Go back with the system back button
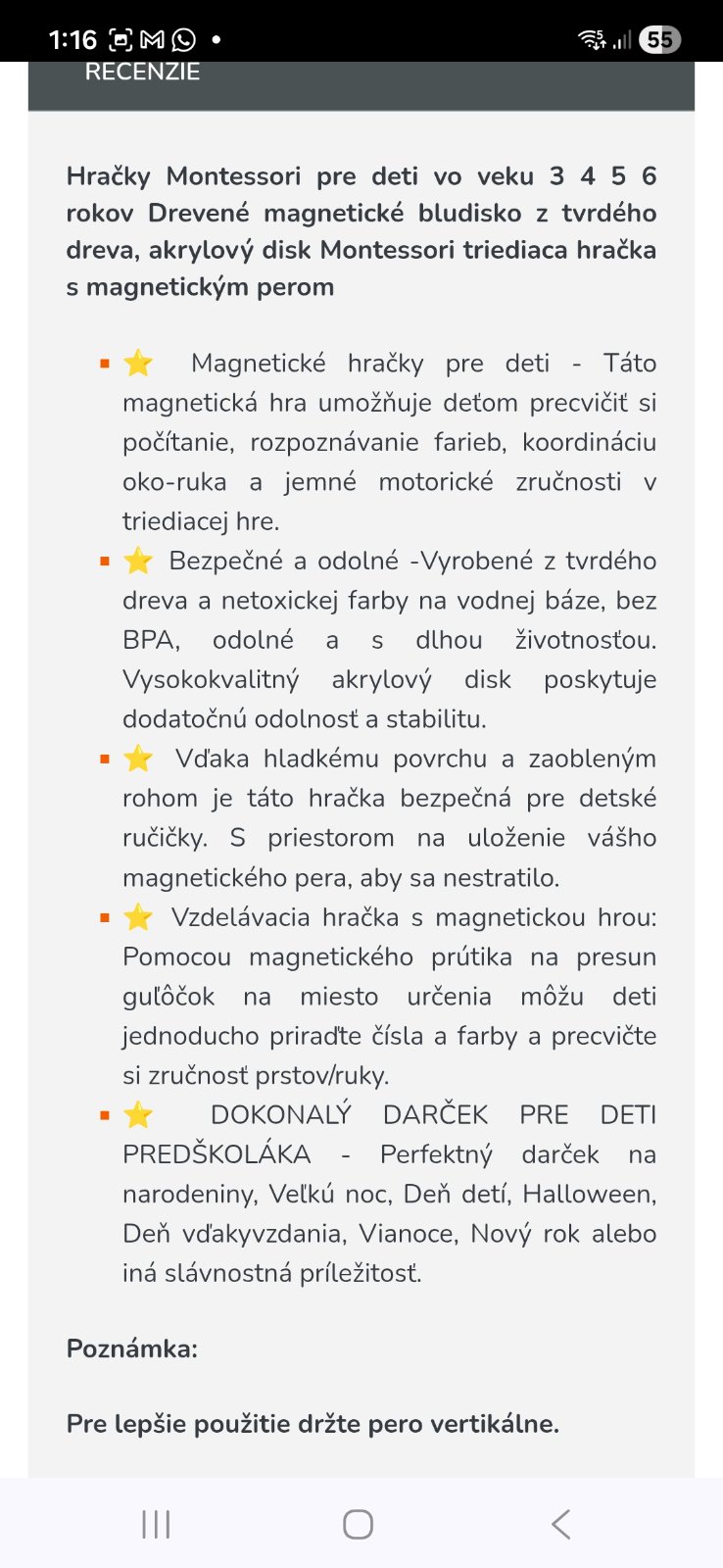Image resolution: width=723 pixels, height=1568 pixels. click(560, 1524)
